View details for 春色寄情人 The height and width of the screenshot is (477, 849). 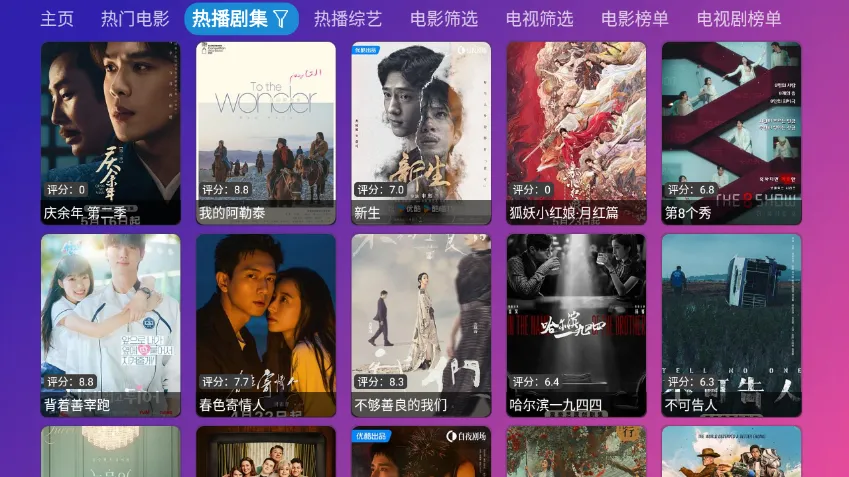[266, 325]
